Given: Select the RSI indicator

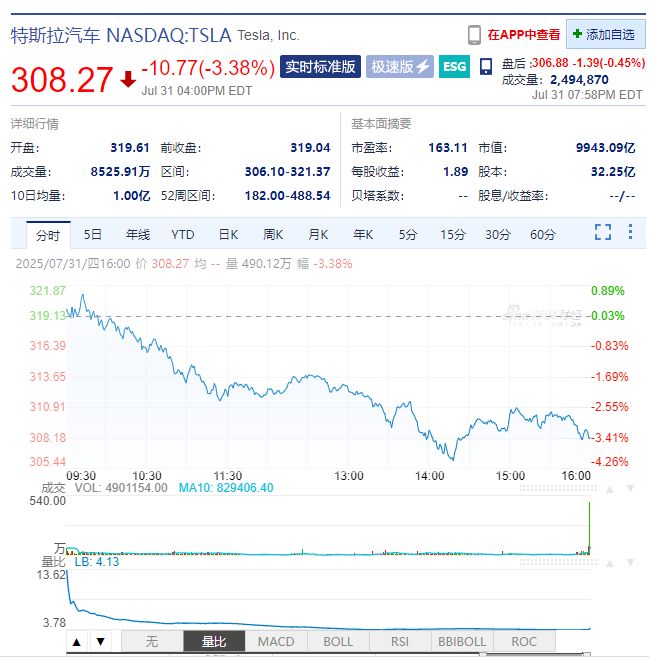Looking at the screenshot, I should pyautogui.click(x=400, y=642).
